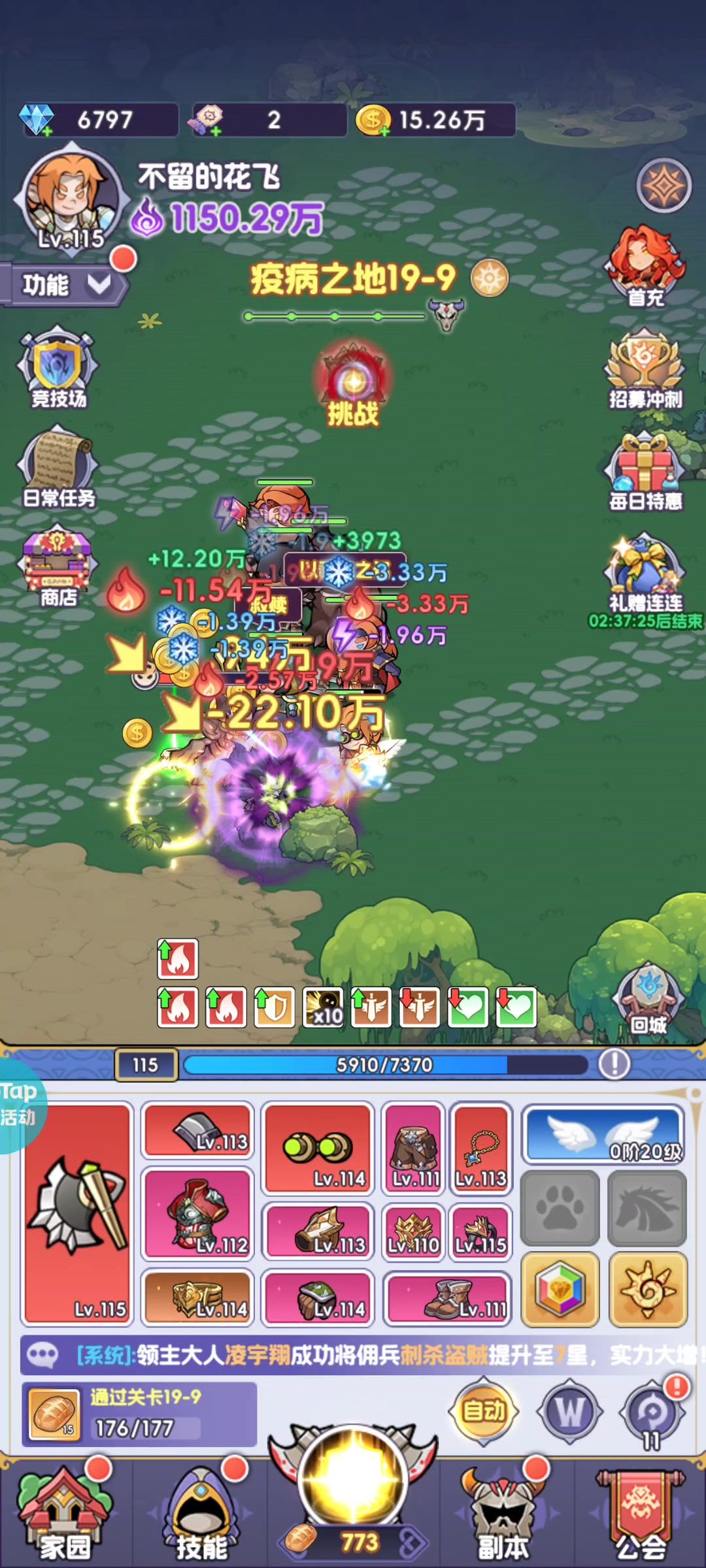
Task: Expand the 功能 dropdown menu
Action: click(64, 286)
